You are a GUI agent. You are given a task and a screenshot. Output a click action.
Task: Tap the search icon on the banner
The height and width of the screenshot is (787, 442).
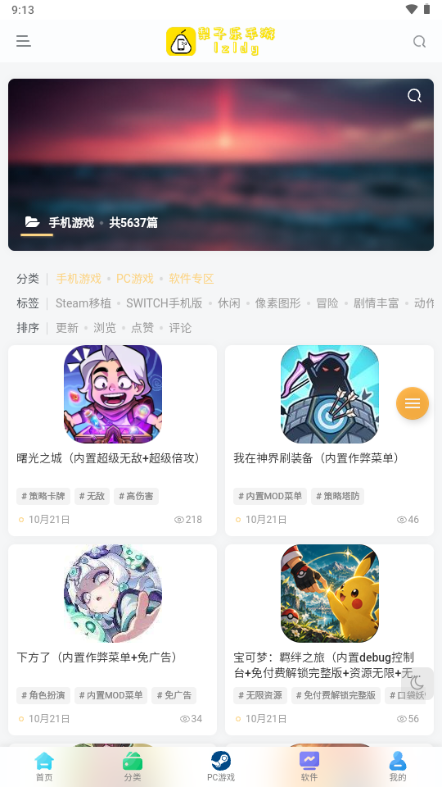pyautogui.click(x=414, y=95)
